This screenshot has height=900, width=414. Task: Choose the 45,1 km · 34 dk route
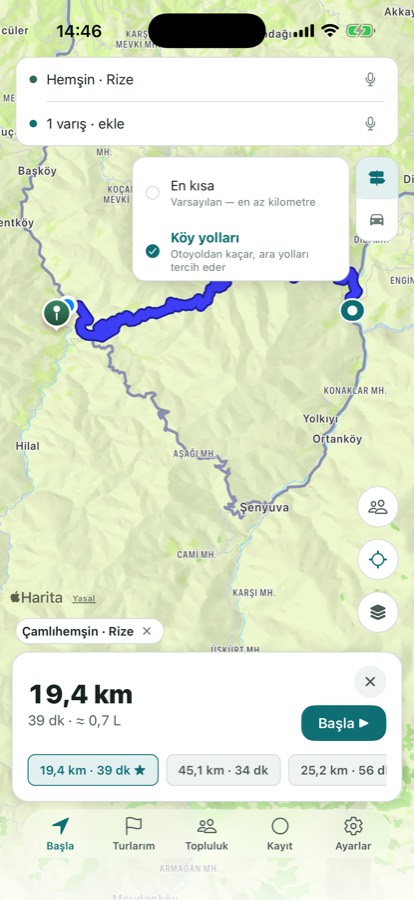[x=223, y=770]
